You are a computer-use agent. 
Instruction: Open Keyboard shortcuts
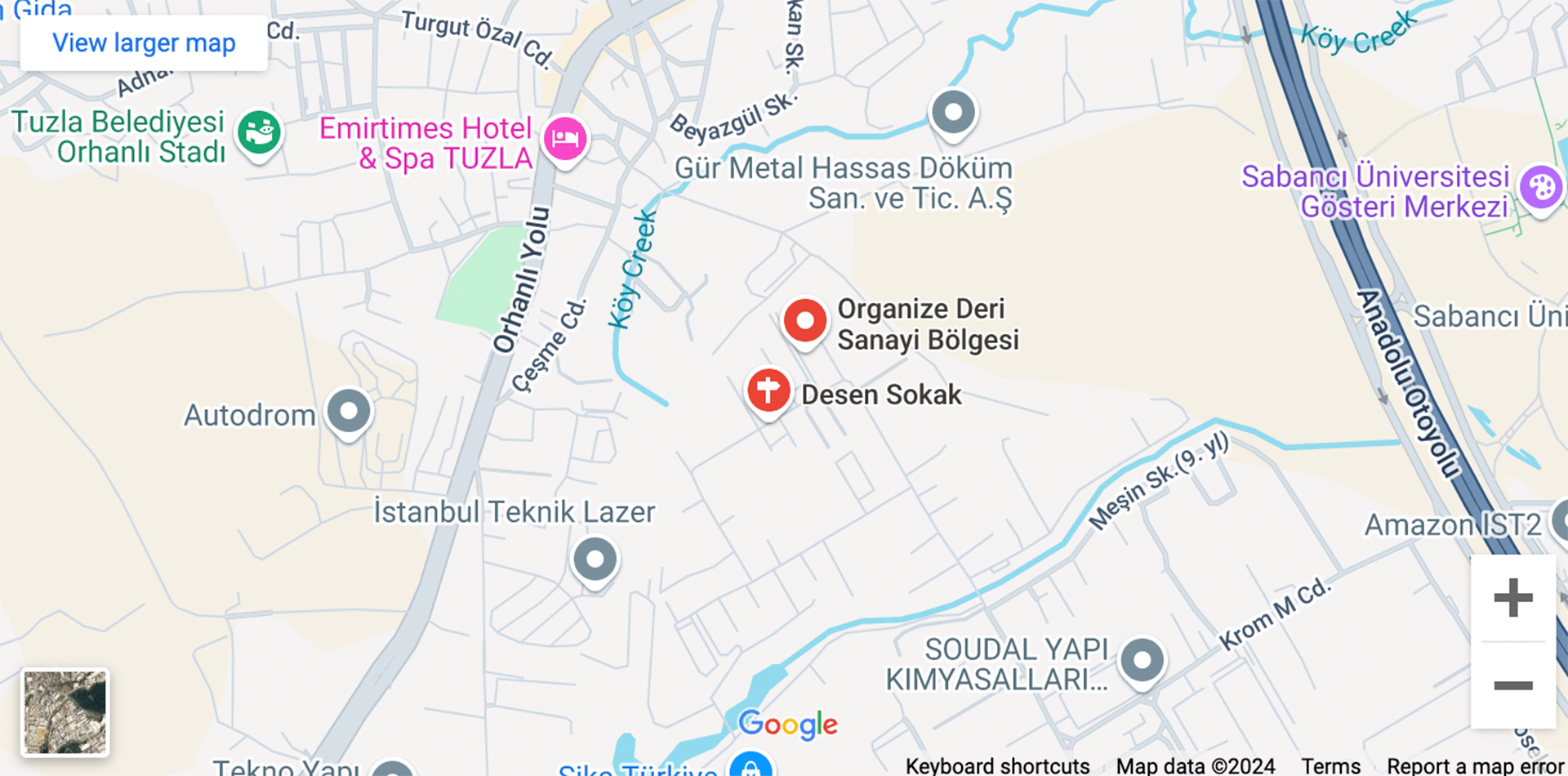tap(997, 765)
